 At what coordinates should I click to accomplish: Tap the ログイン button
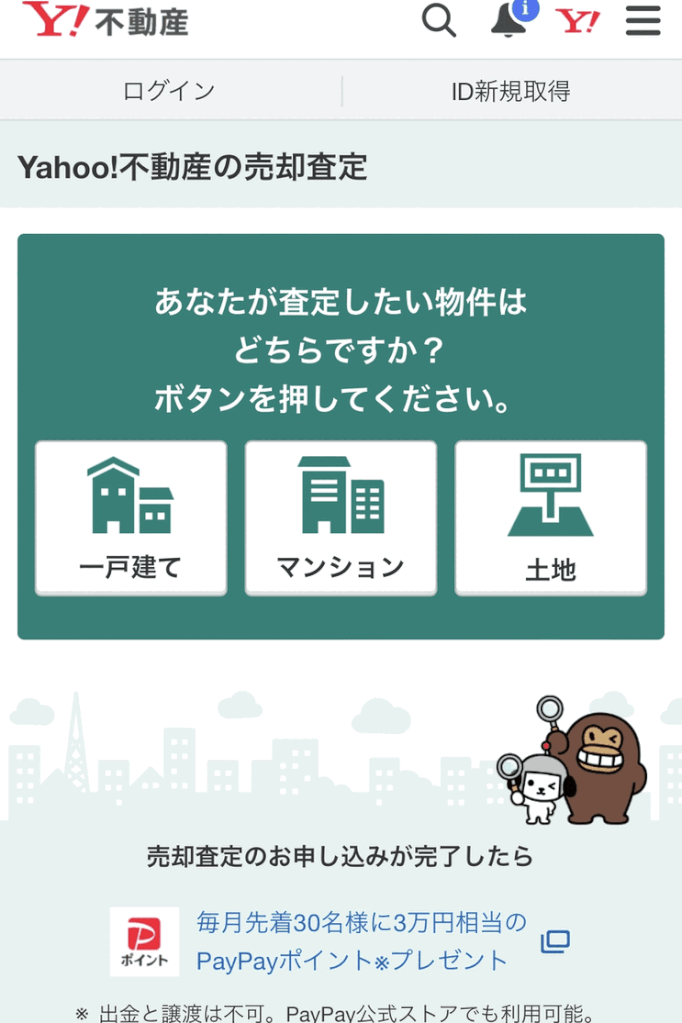(169, 91)
